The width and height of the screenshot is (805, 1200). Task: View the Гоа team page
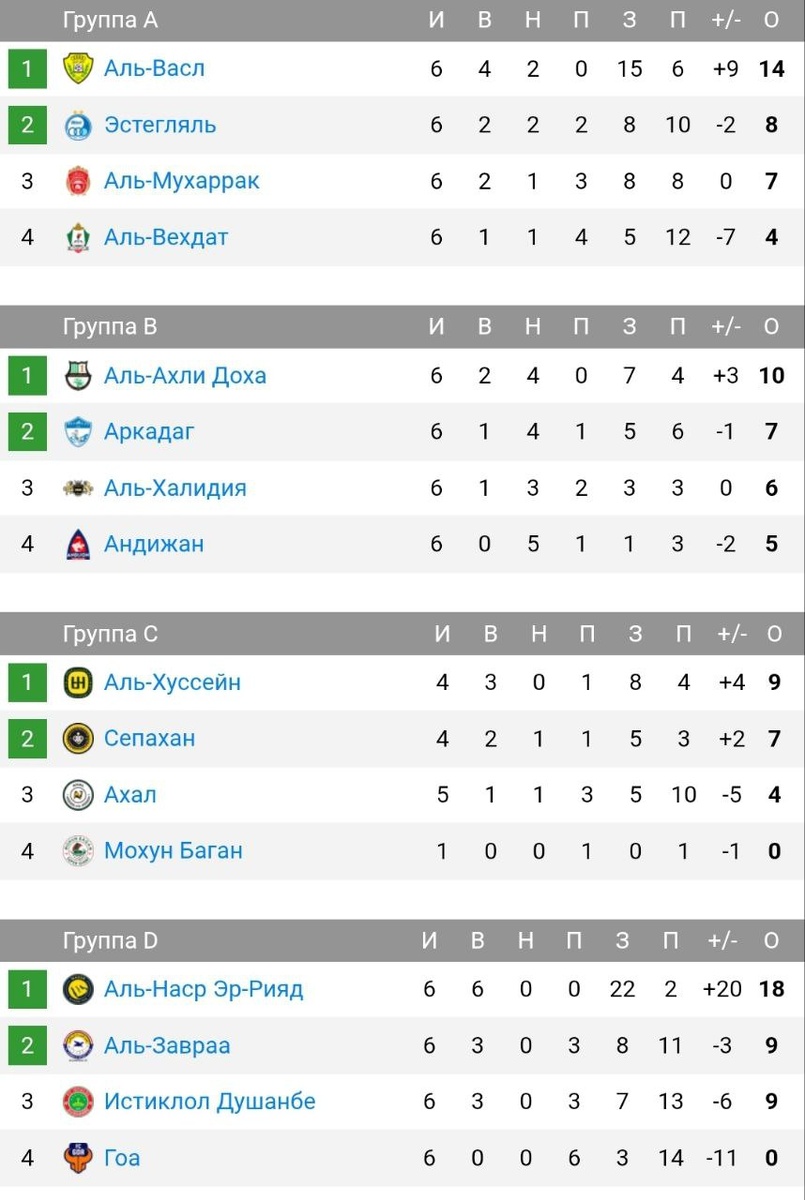point(122,1158)
